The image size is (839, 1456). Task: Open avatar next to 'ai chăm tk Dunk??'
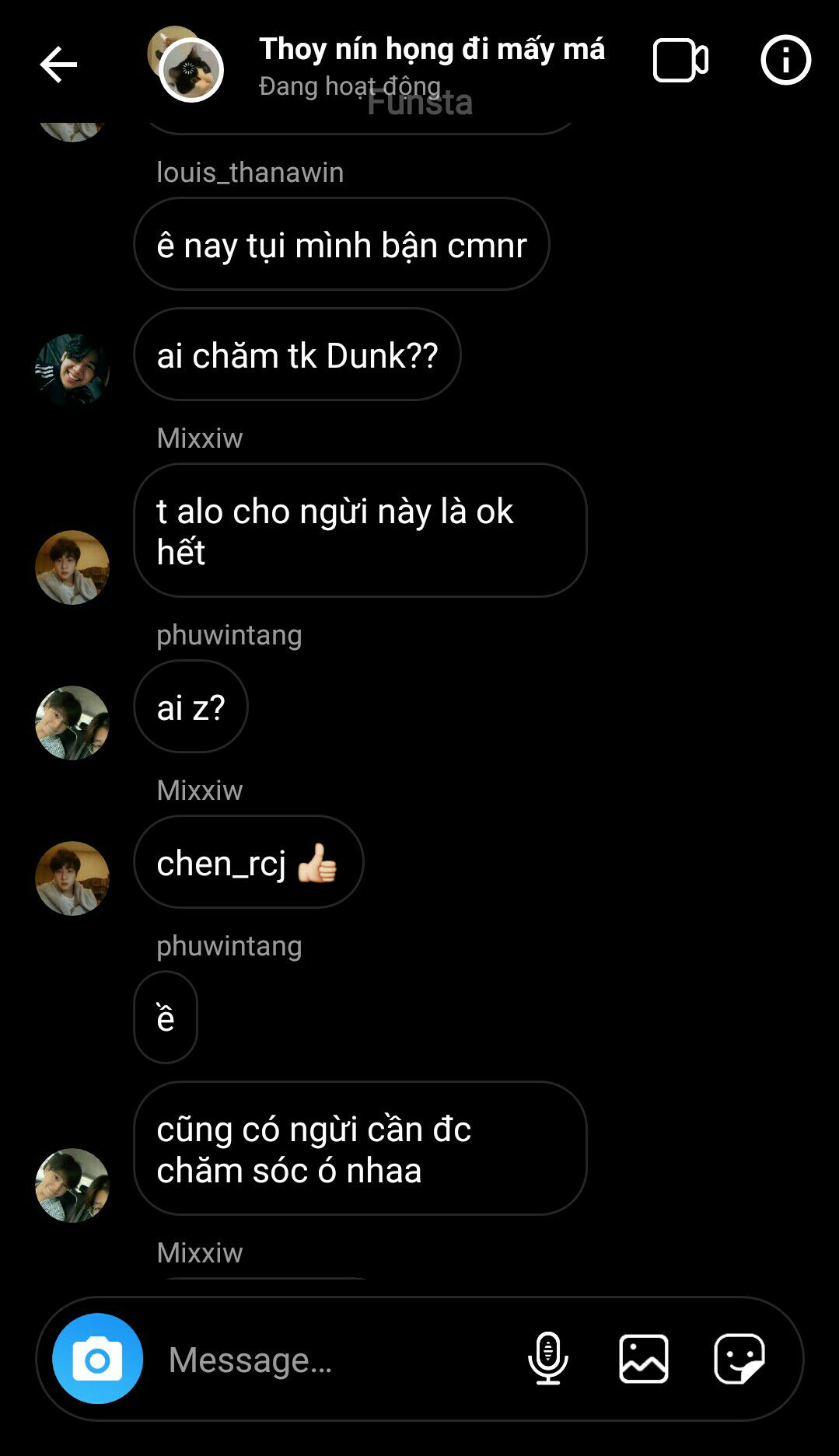pyautogui.click(x=72, y=370)
